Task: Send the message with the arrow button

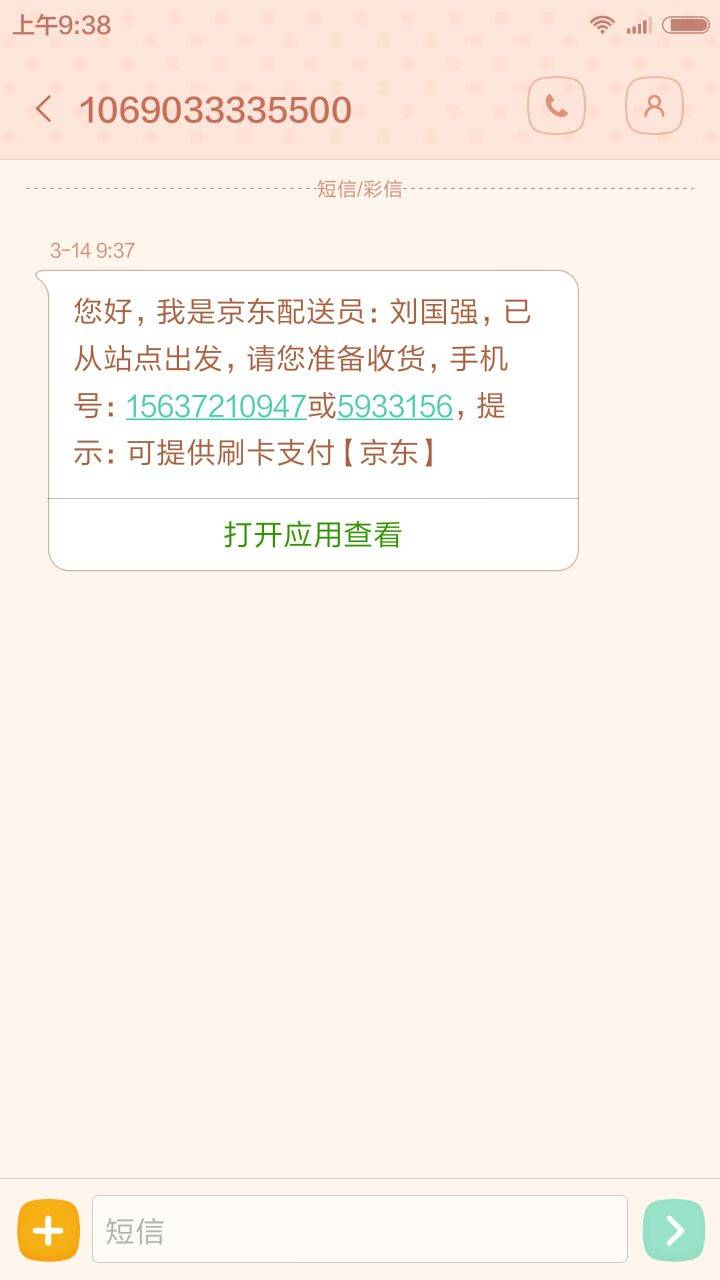Action: (674, 1230)
